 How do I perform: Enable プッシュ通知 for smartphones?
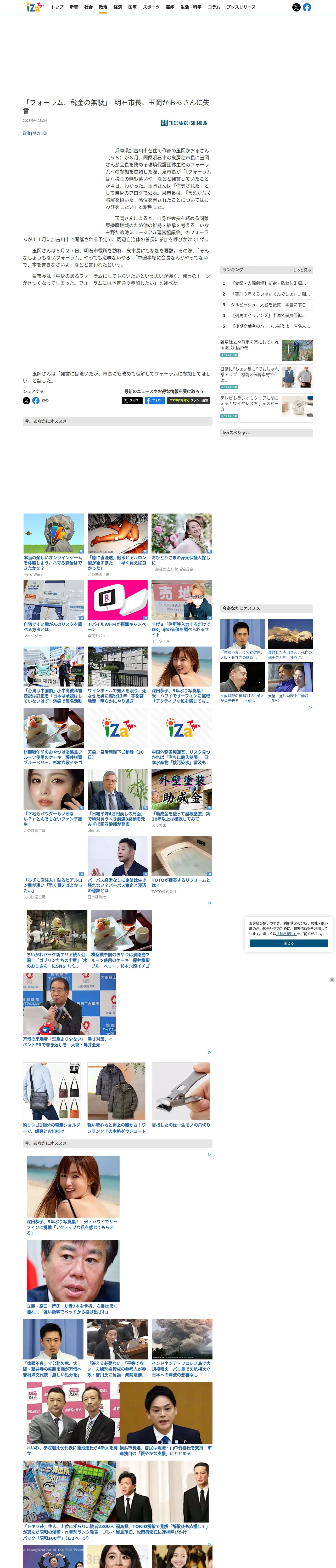point(188,401)
